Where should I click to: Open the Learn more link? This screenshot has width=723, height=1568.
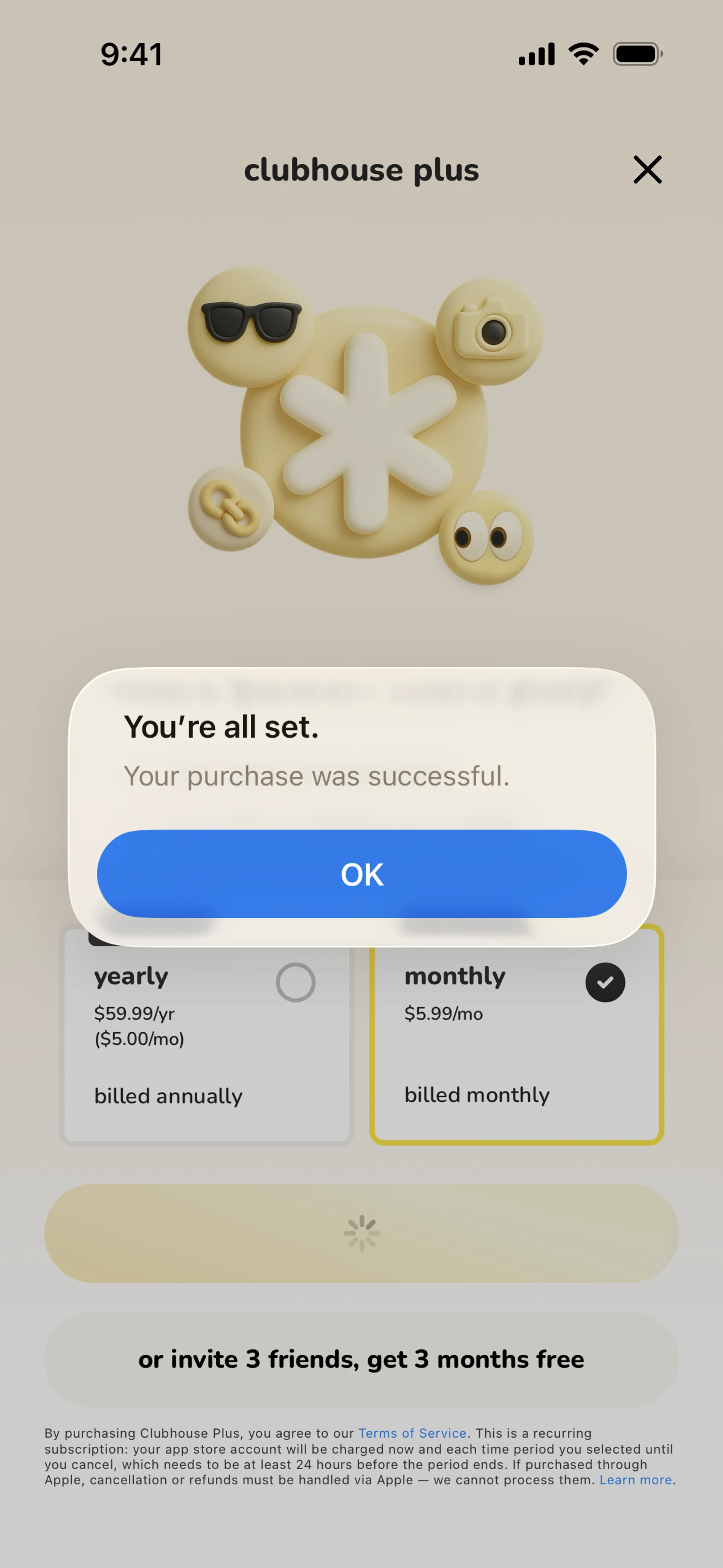pos(635,1480)
